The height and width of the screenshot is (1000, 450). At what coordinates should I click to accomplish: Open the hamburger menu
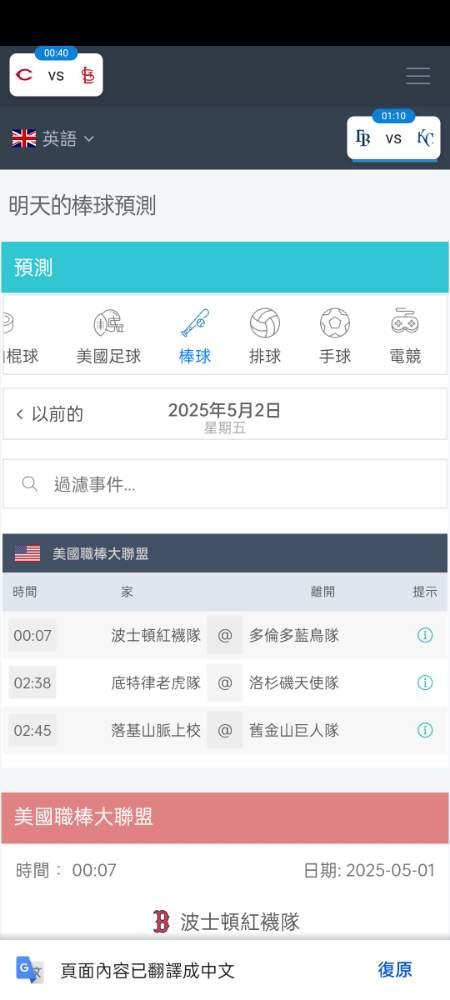(x=418, y=76)
